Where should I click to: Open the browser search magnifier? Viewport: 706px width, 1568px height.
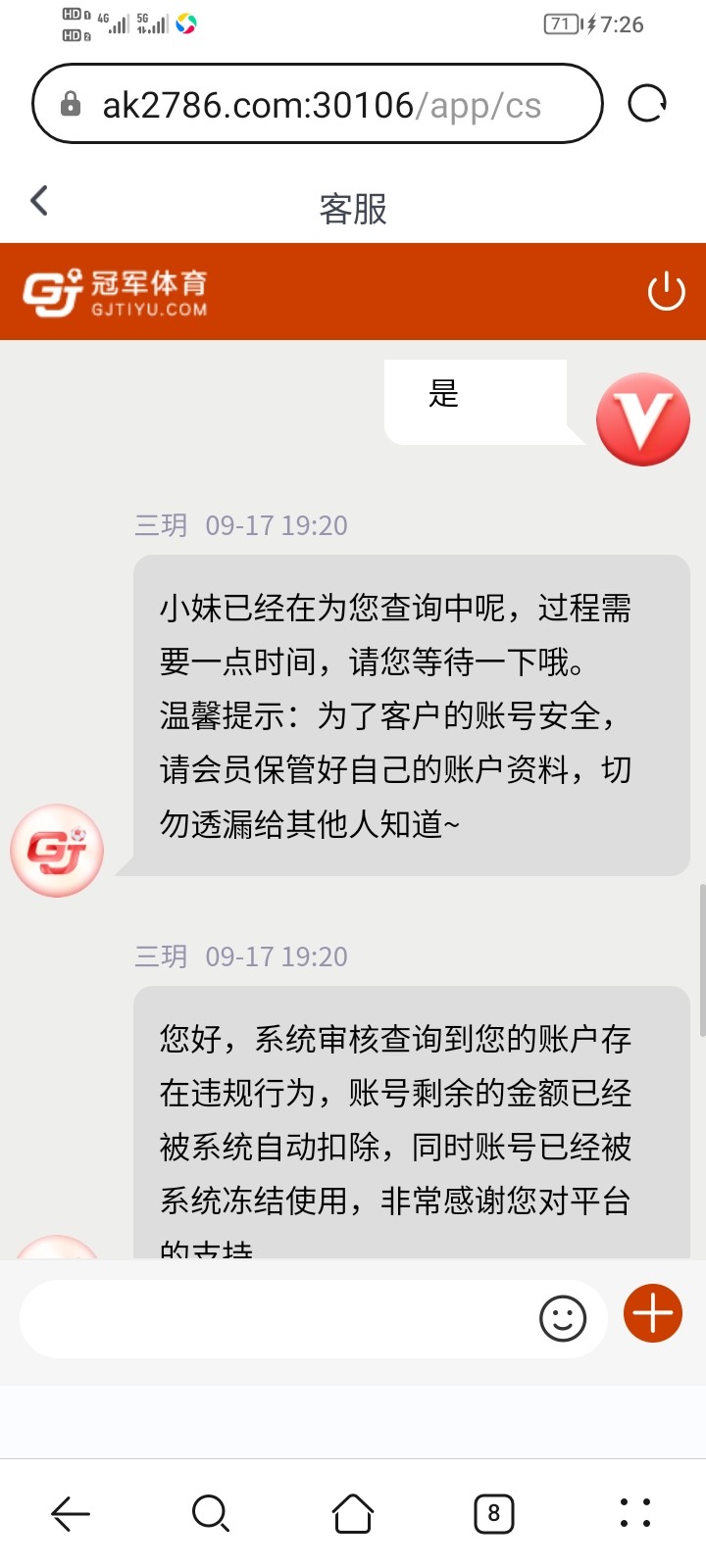211,1514
